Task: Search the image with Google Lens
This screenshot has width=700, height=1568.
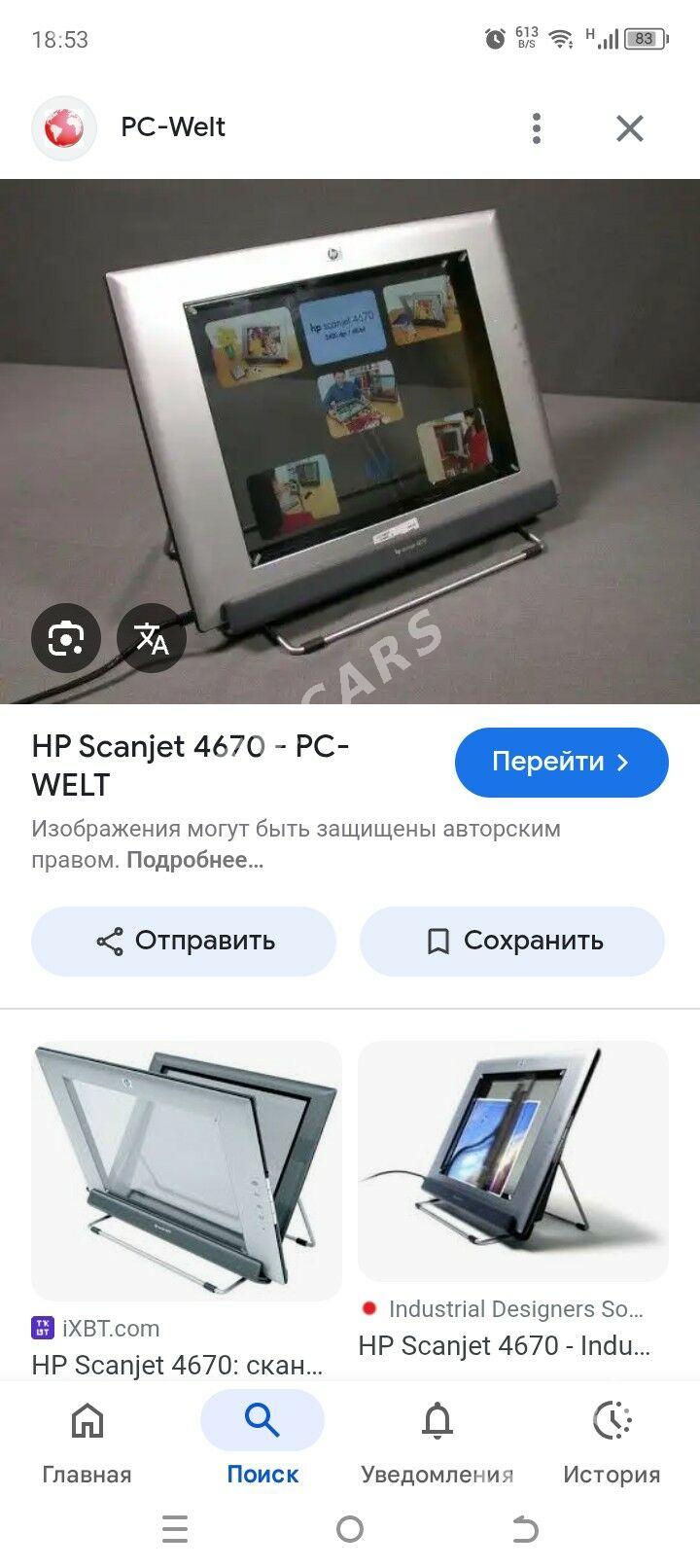Action: tap(65, 638)
